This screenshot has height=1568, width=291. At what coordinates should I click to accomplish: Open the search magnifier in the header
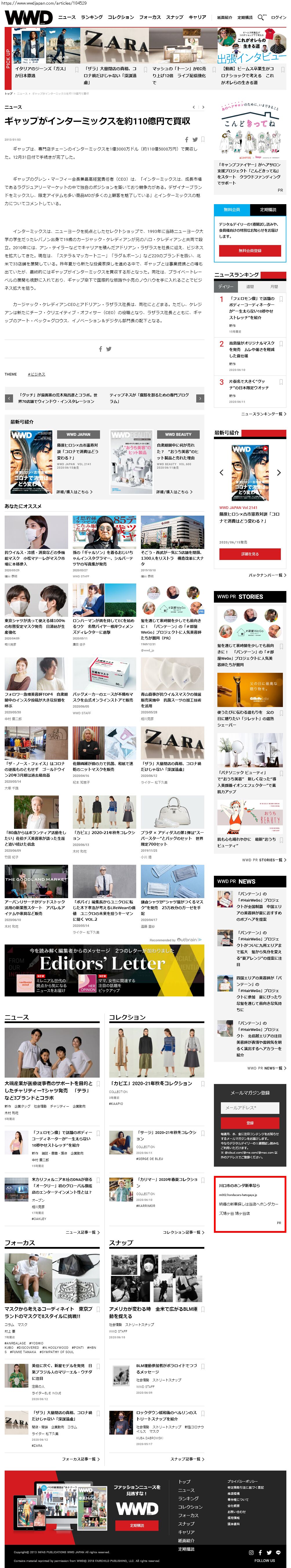pyautogui.click(x=261, y=17)
